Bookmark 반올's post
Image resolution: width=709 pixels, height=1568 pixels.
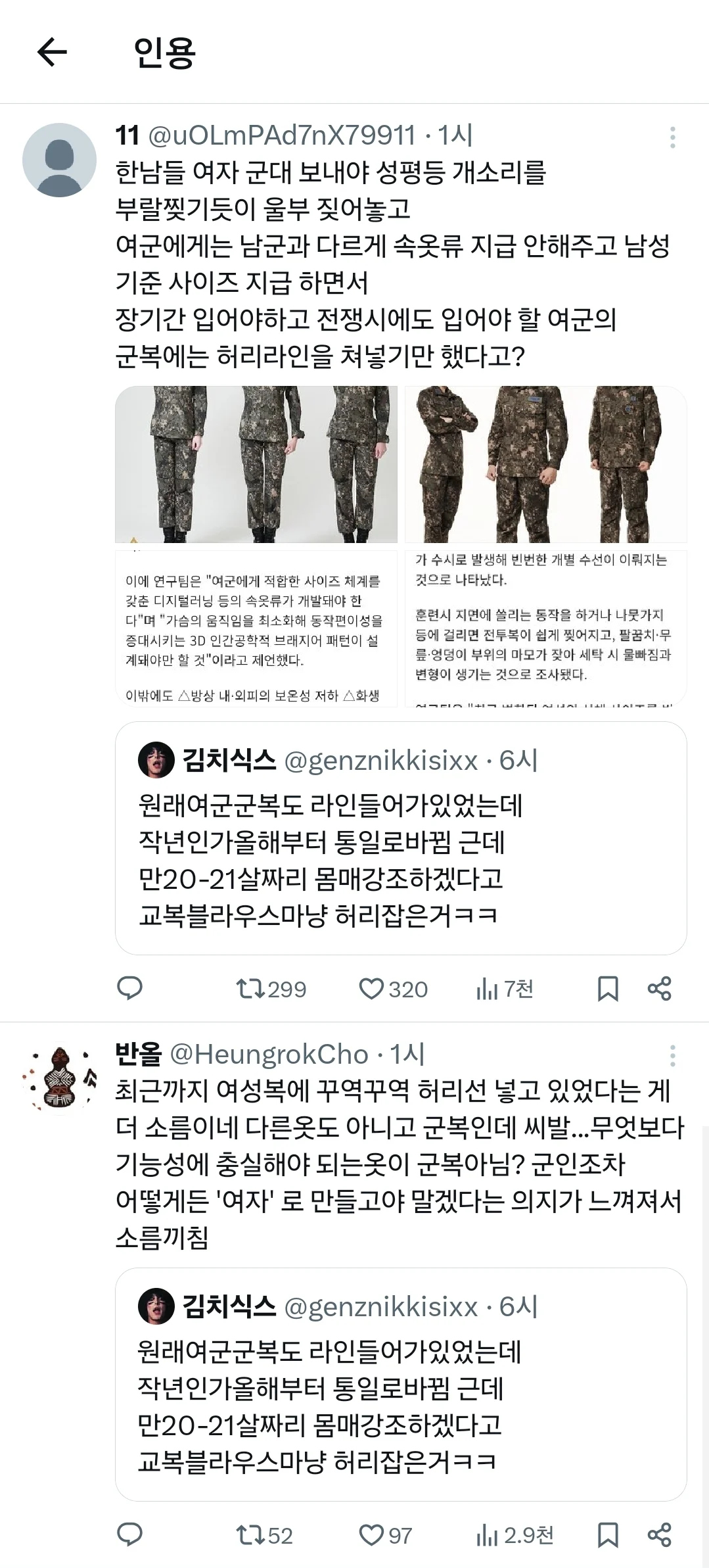[607, 1534]
